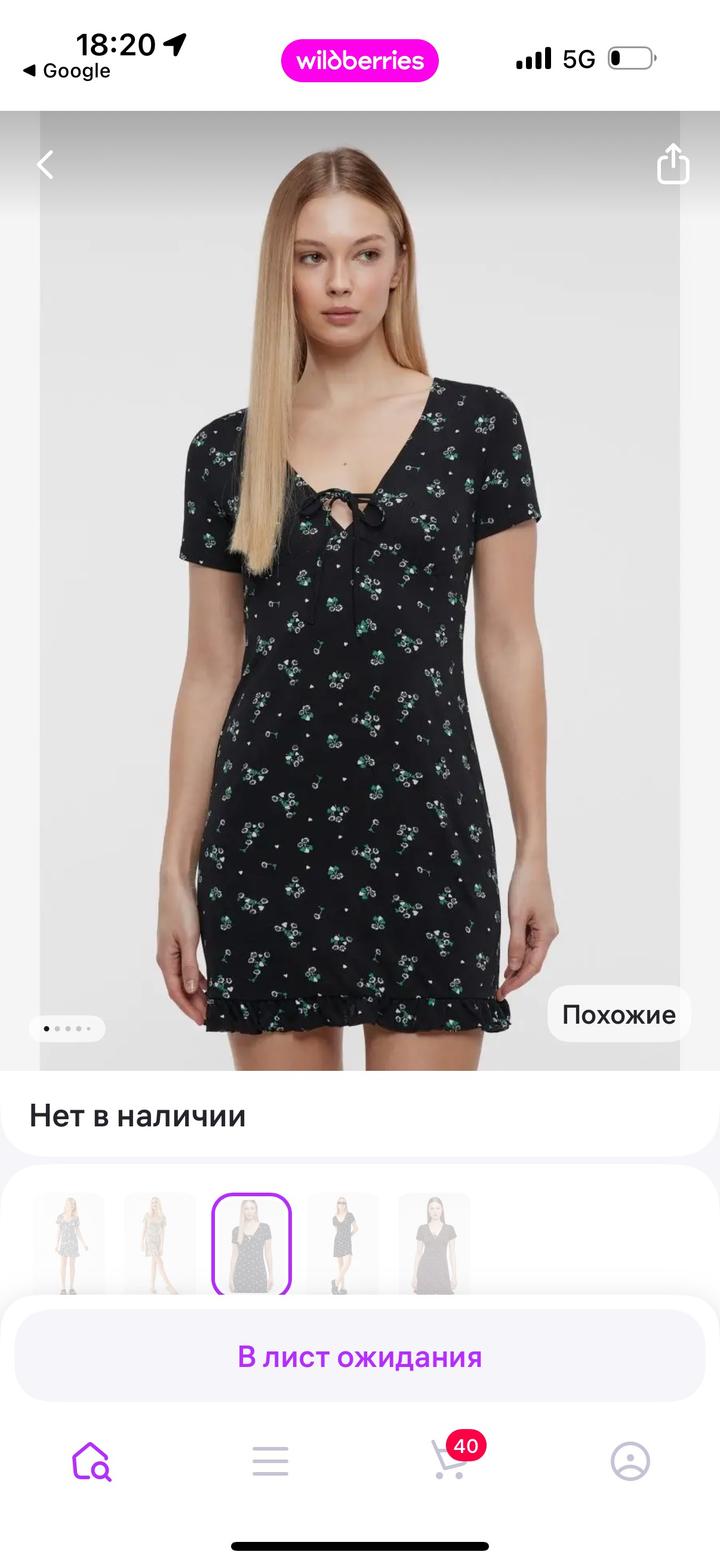Open the home search icon in bottom navigation
720x1565 pixels.
pos(90,1461)
